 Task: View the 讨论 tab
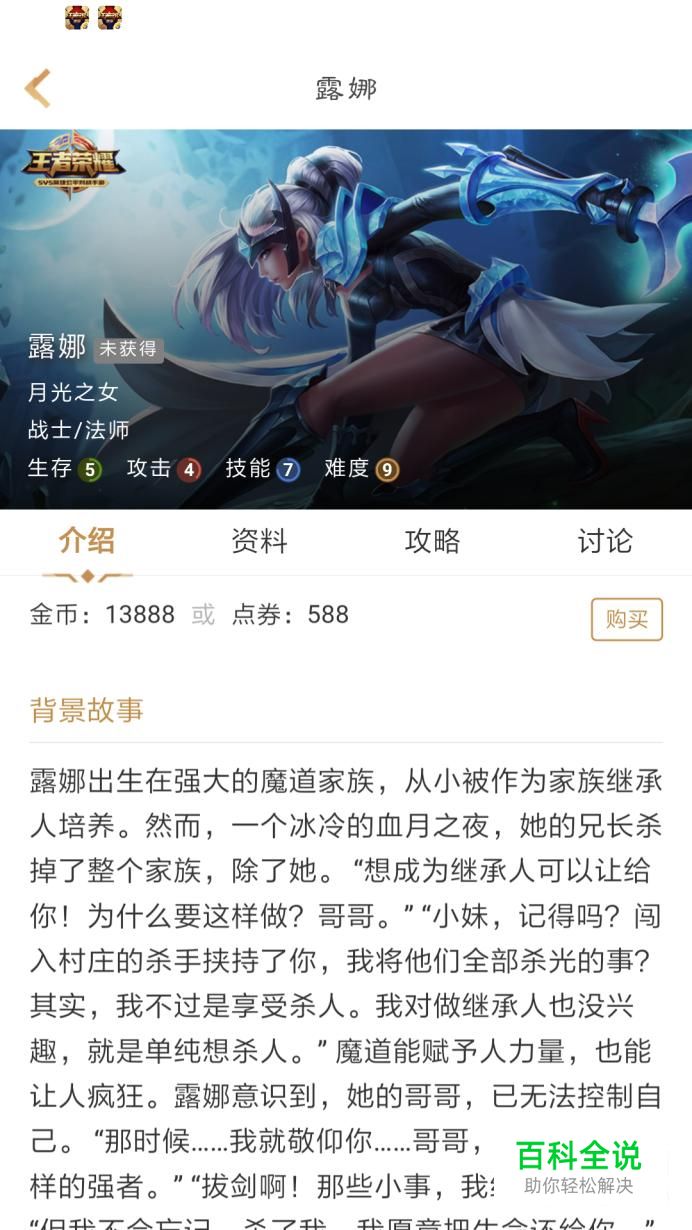click(x=605, y=541)
